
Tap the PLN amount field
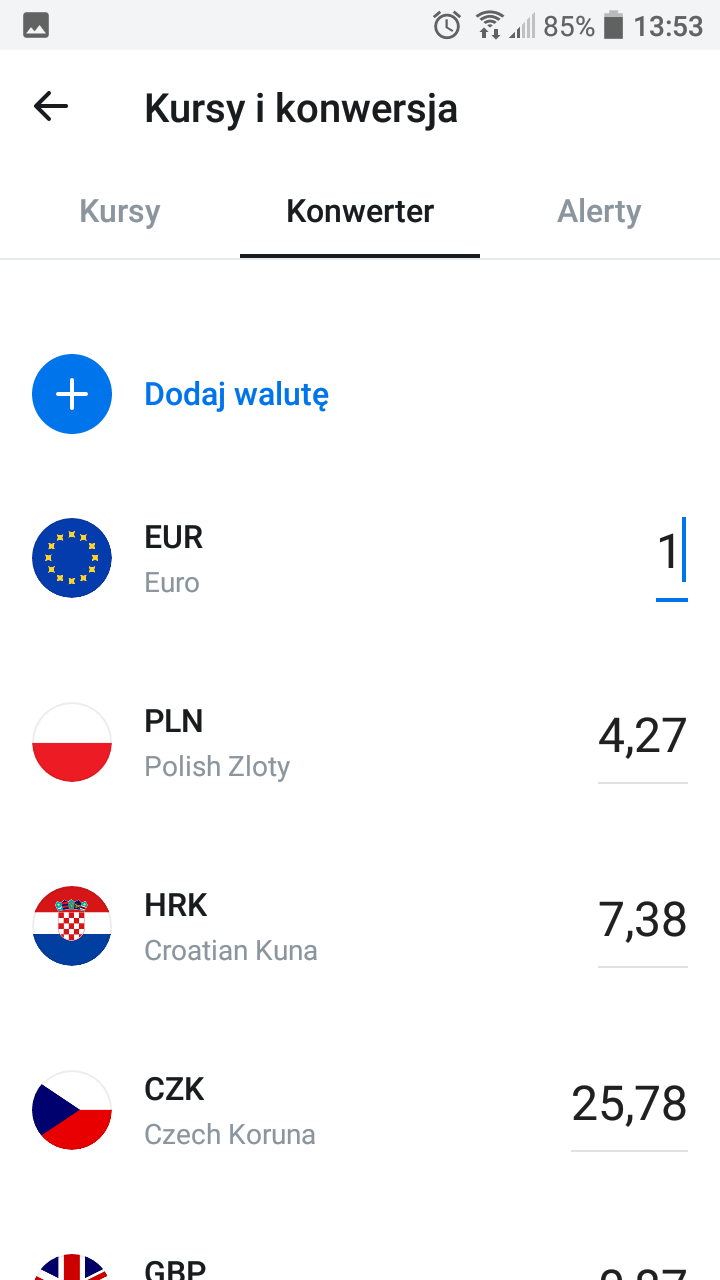pyautogui.click(x=642, y=737)
